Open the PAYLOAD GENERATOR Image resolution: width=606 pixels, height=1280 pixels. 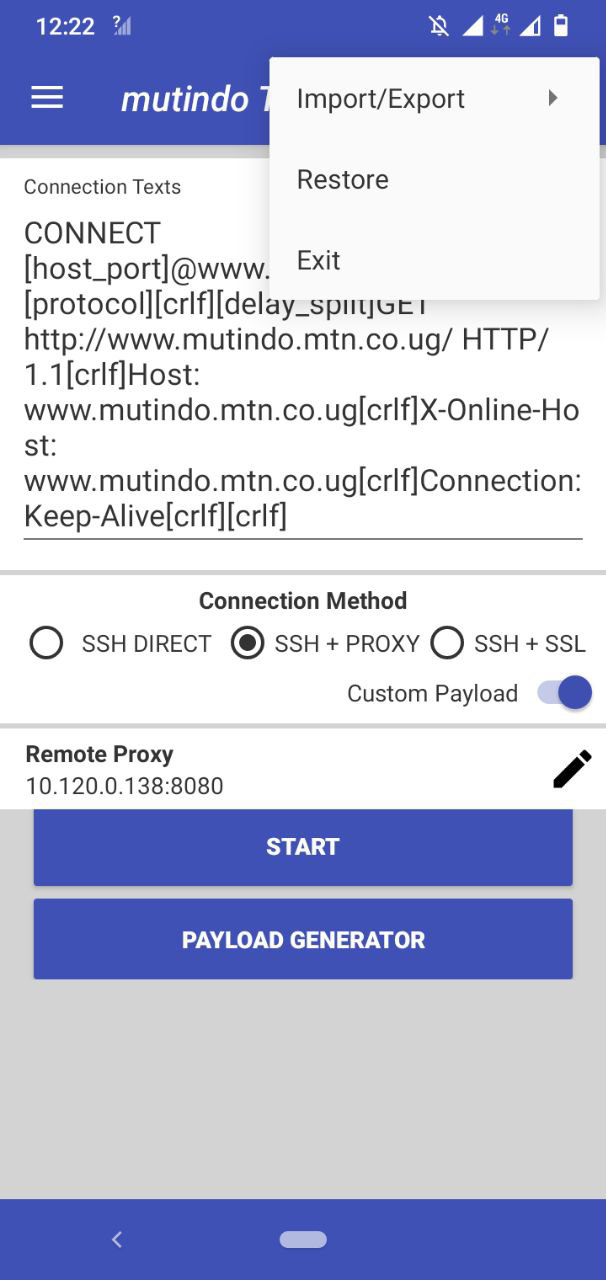click(x=303, y=939)
